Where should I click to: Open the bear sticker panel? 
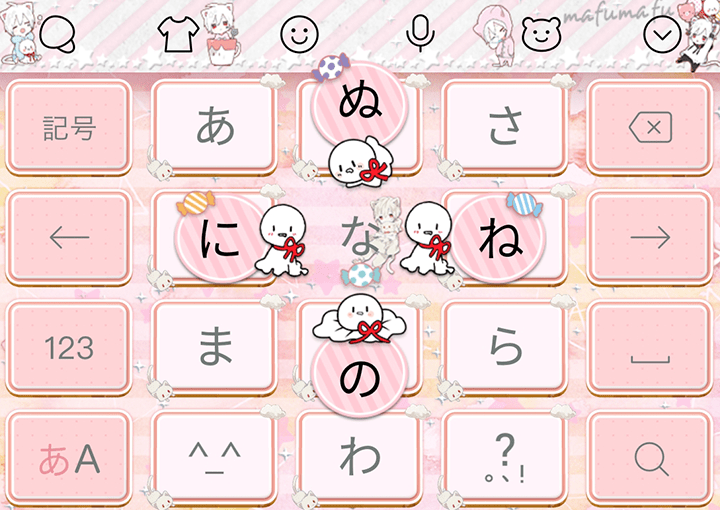541,36
